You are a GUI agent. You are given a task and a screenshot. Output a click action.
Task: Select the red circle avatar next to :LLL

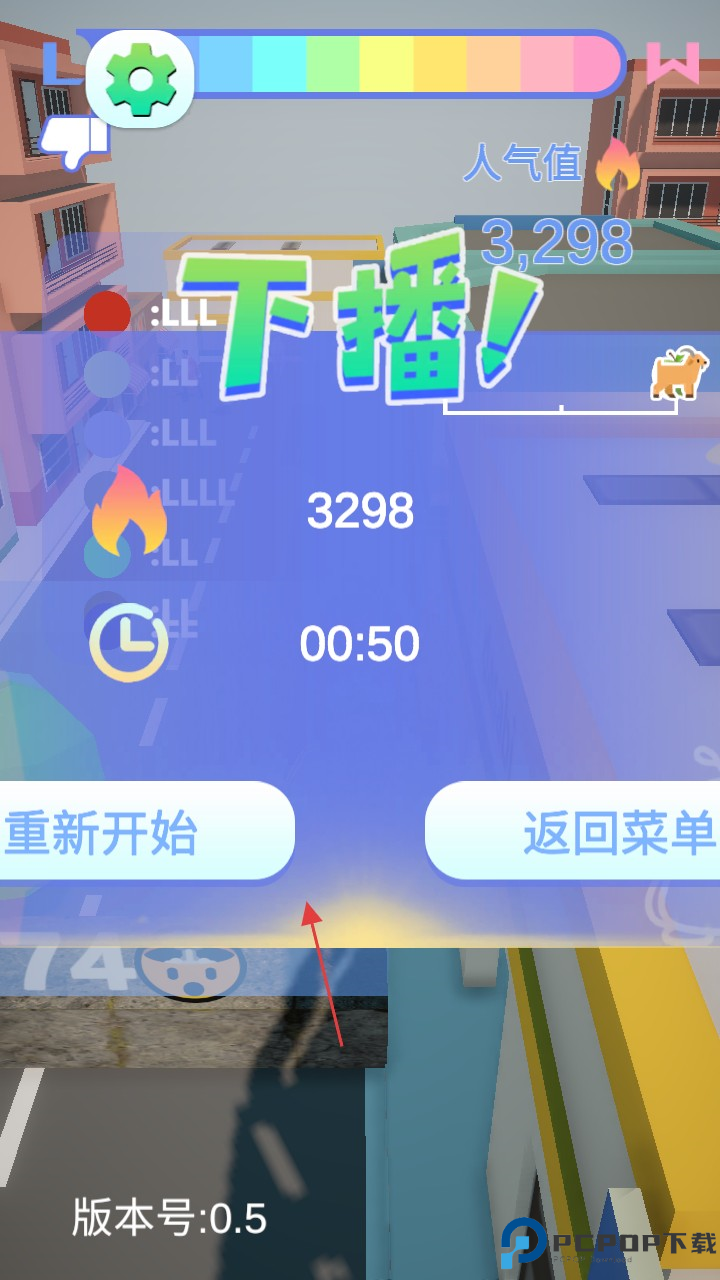click(x=110, y=310)
